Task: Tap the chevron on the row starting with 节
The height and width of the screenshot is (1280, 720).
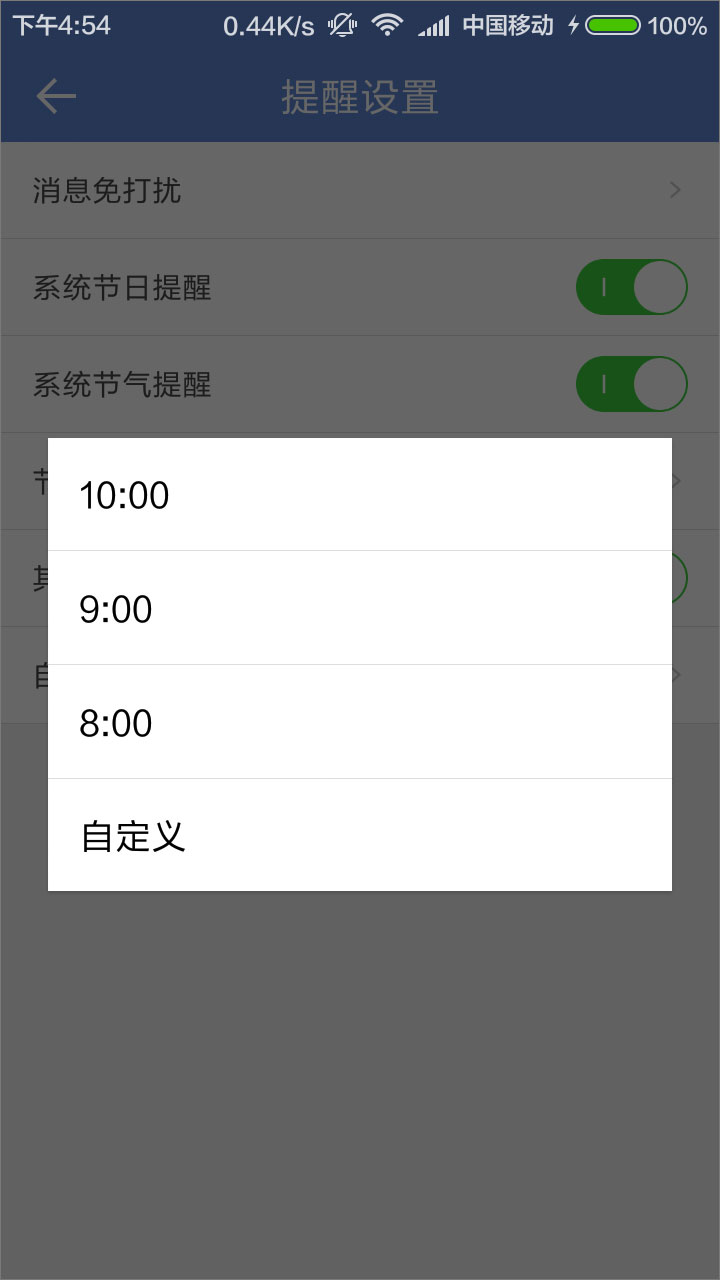Action: click(676, 481)
